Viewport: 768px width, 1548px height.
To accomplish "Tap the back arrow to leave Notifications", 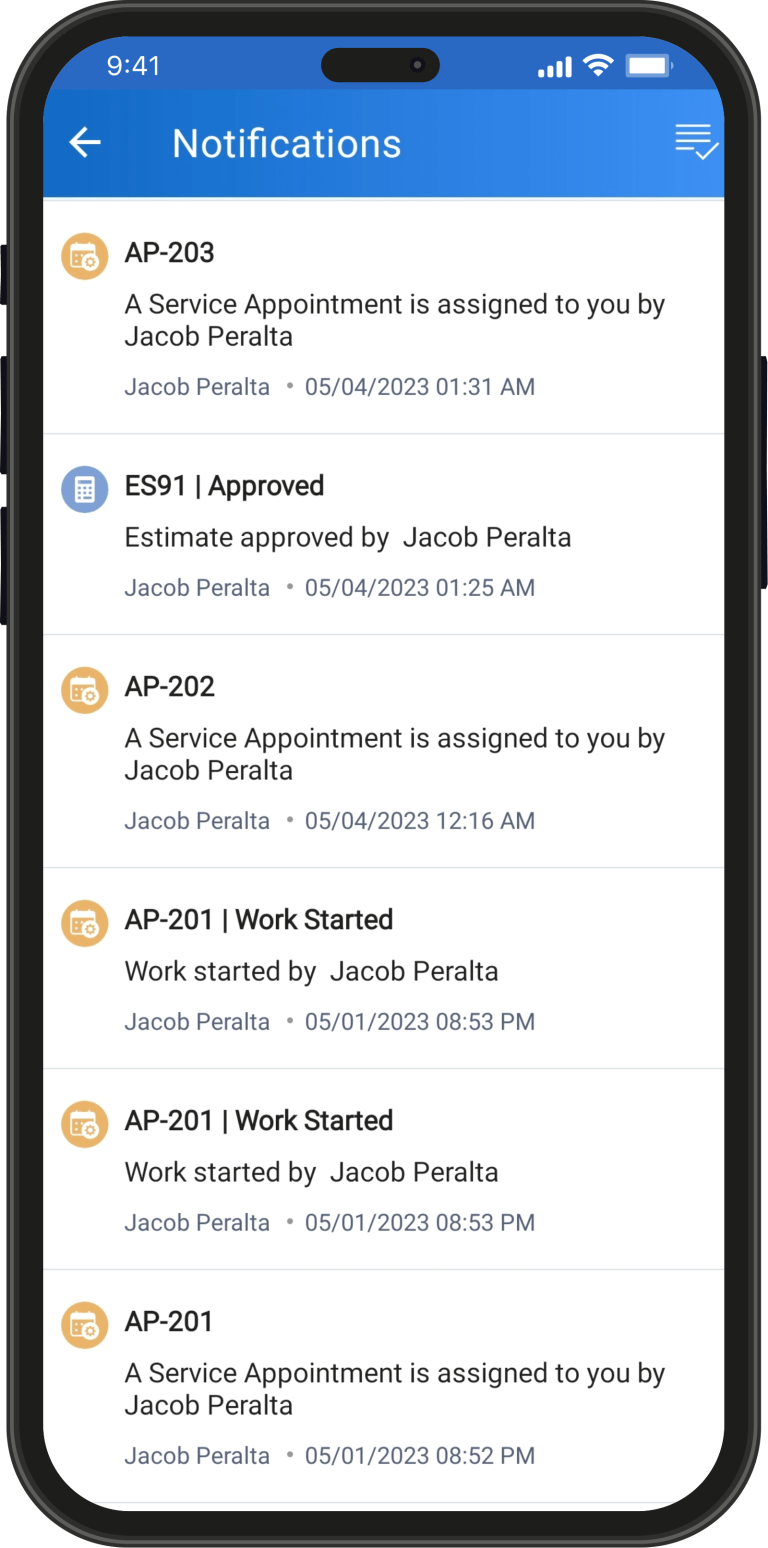I will (85, 143).
